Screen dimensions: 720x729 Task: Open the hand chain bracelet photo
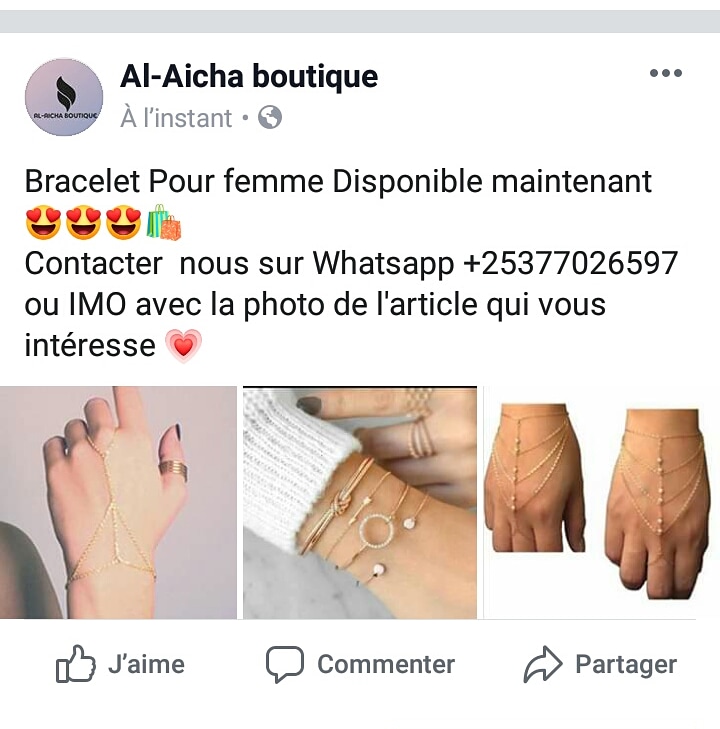click(115, 500)
